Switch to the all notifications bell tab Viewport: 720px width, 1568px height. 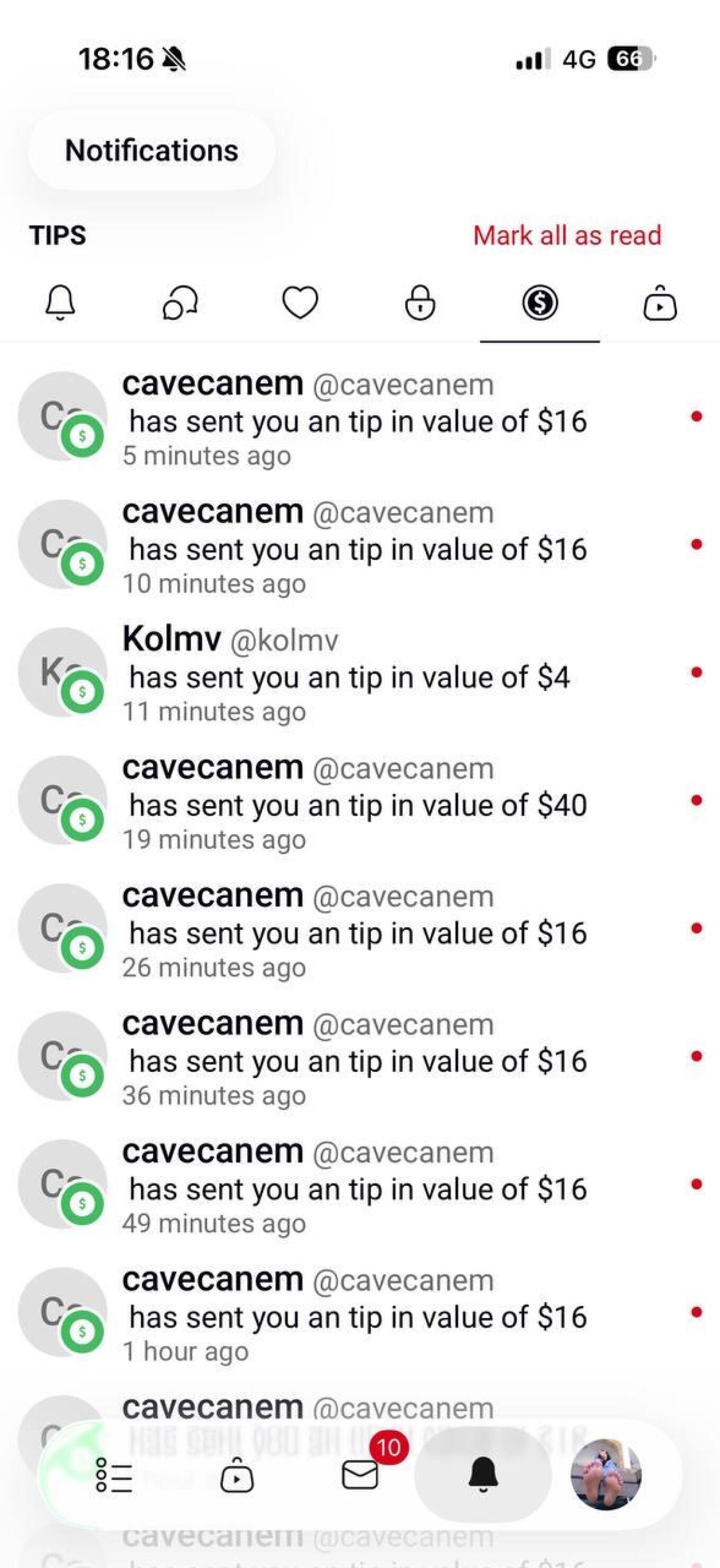click(60, 302)
